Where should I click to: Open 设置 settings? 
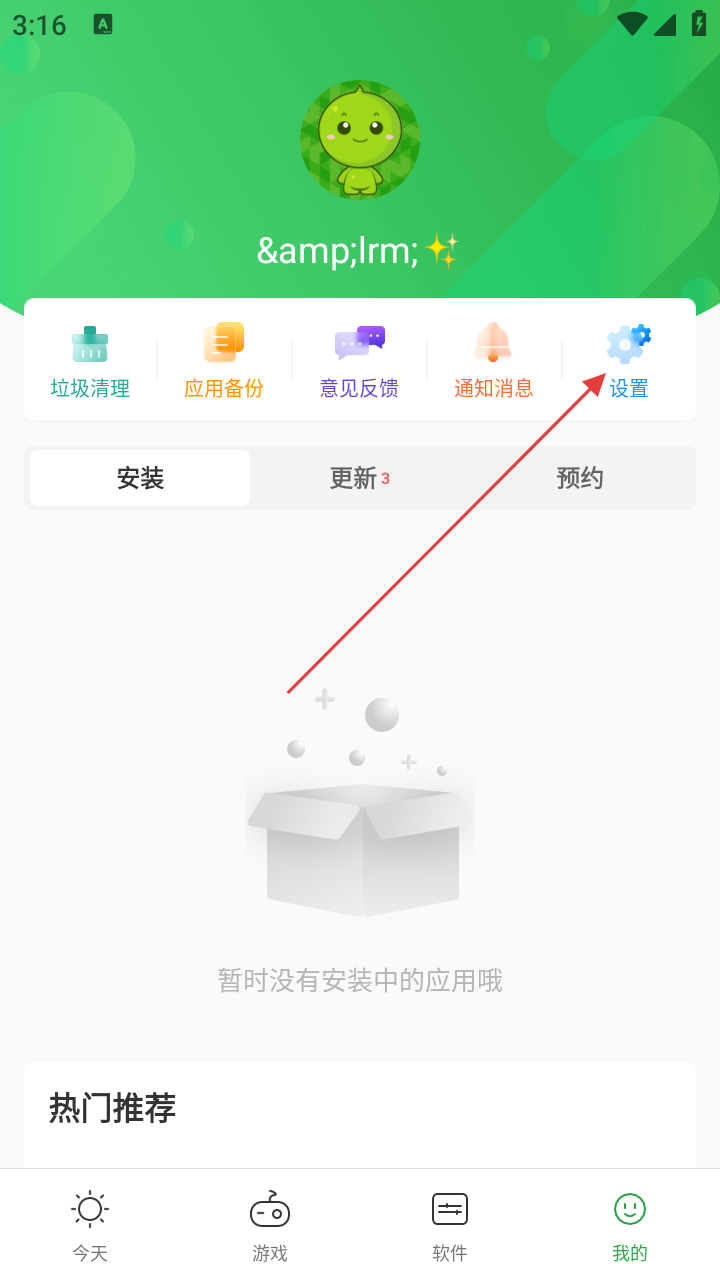[628, 361]
